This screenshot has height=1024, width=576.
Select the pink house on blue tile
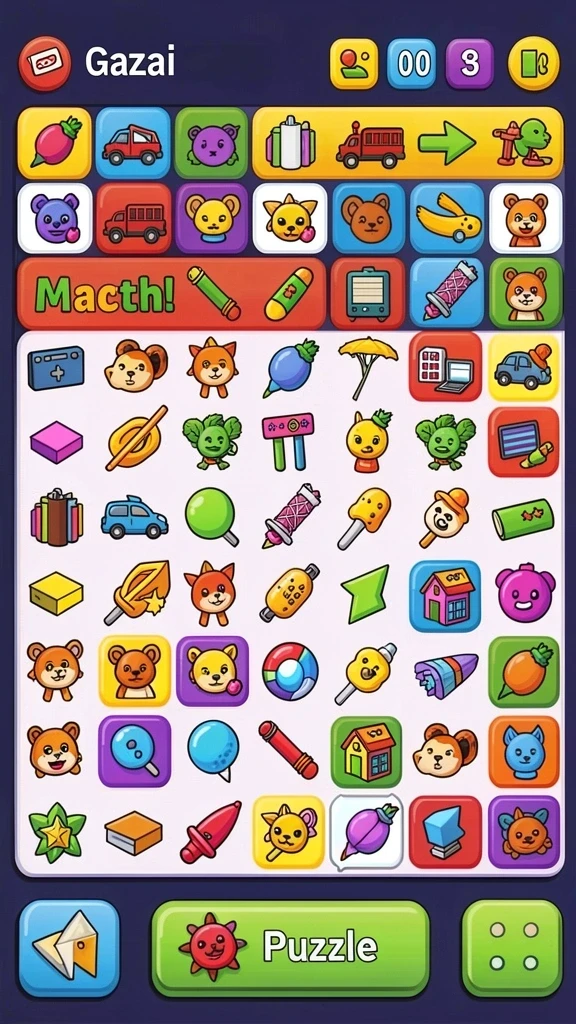click(x=445, y=596)
